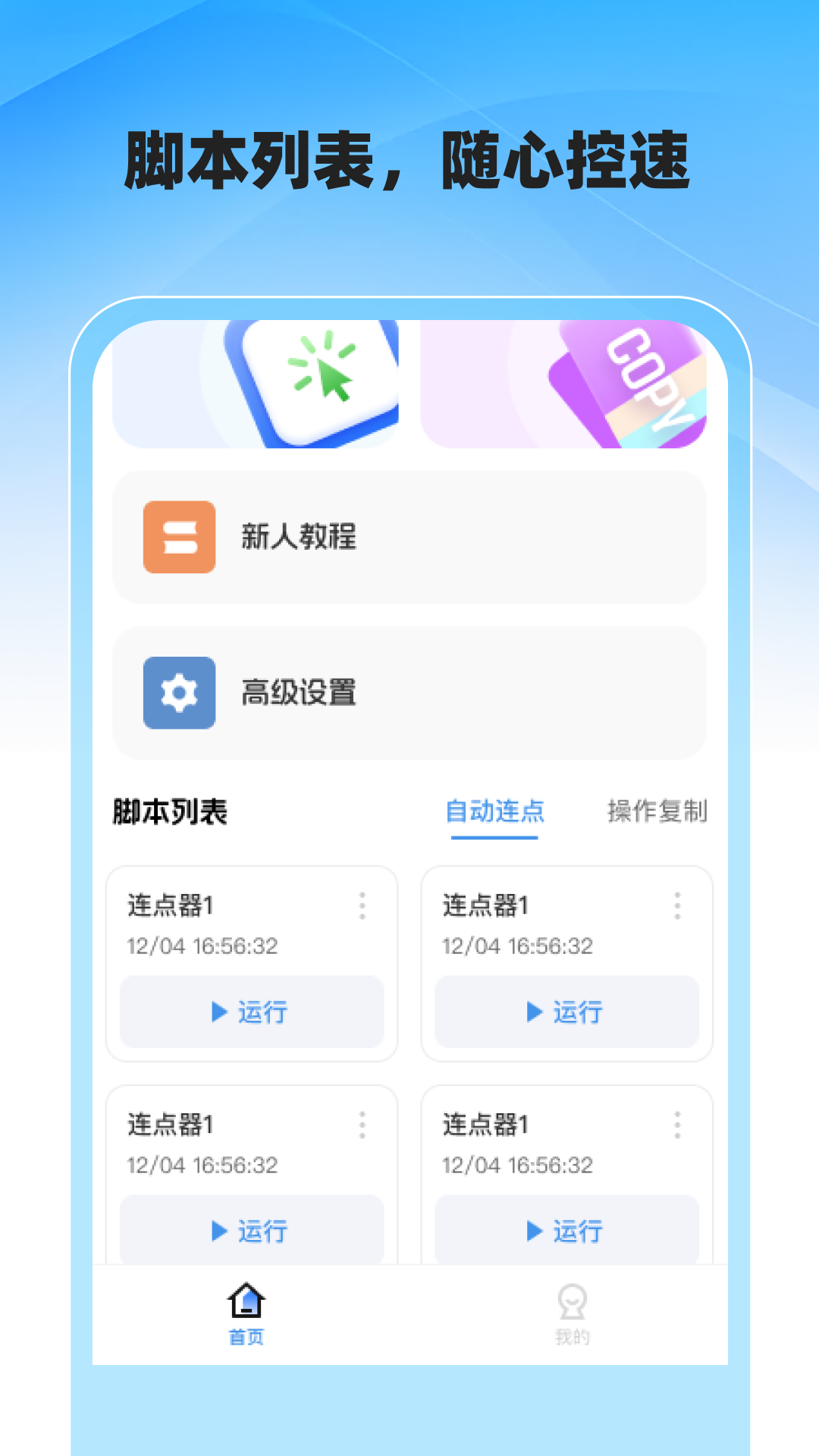Tap the blue underline indicator under 自动连点
The width and height of the screenshot is (819, 1456).
[x=495, y=838]
